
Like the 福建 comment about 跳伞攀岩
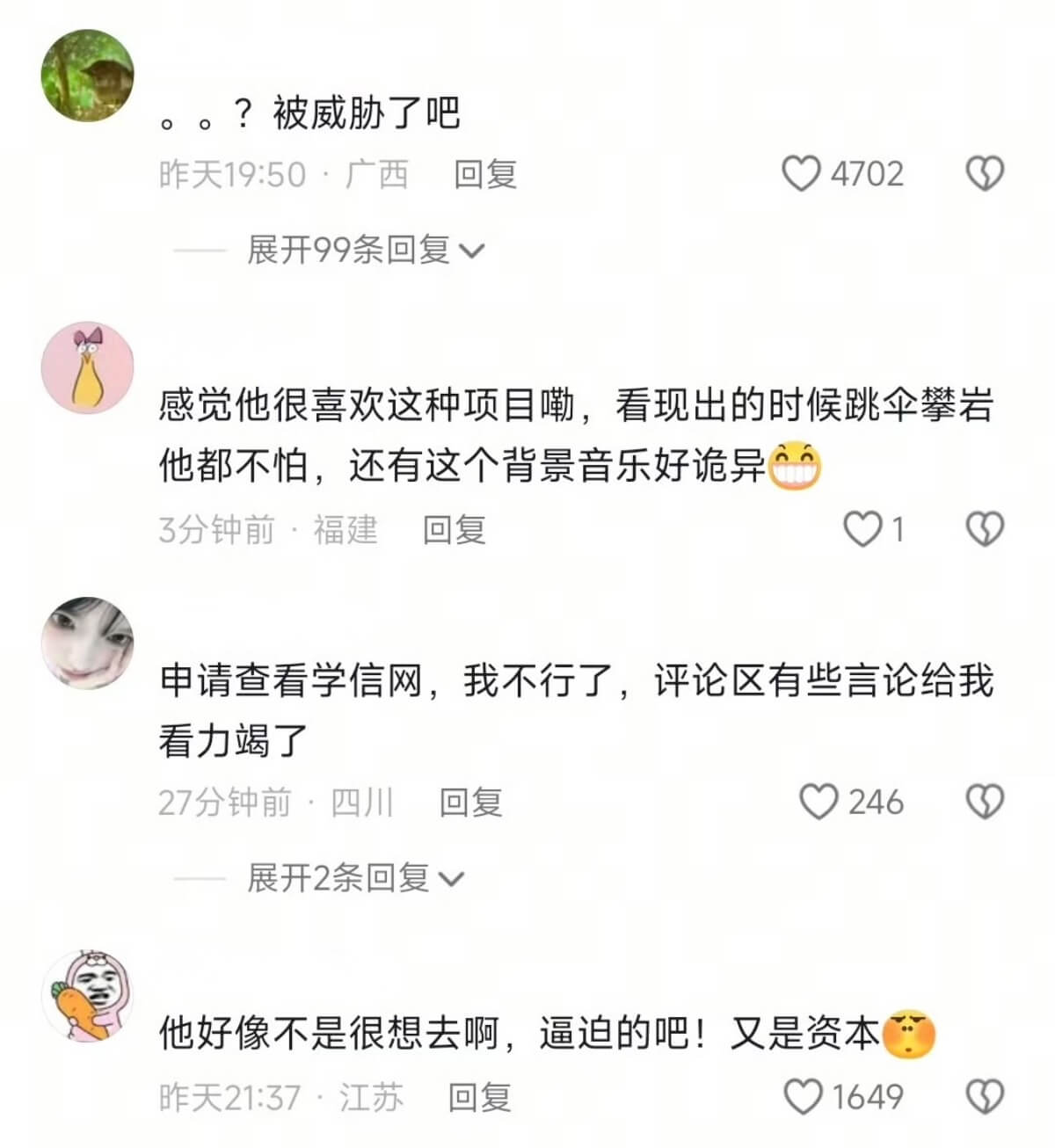coord(862,529)
